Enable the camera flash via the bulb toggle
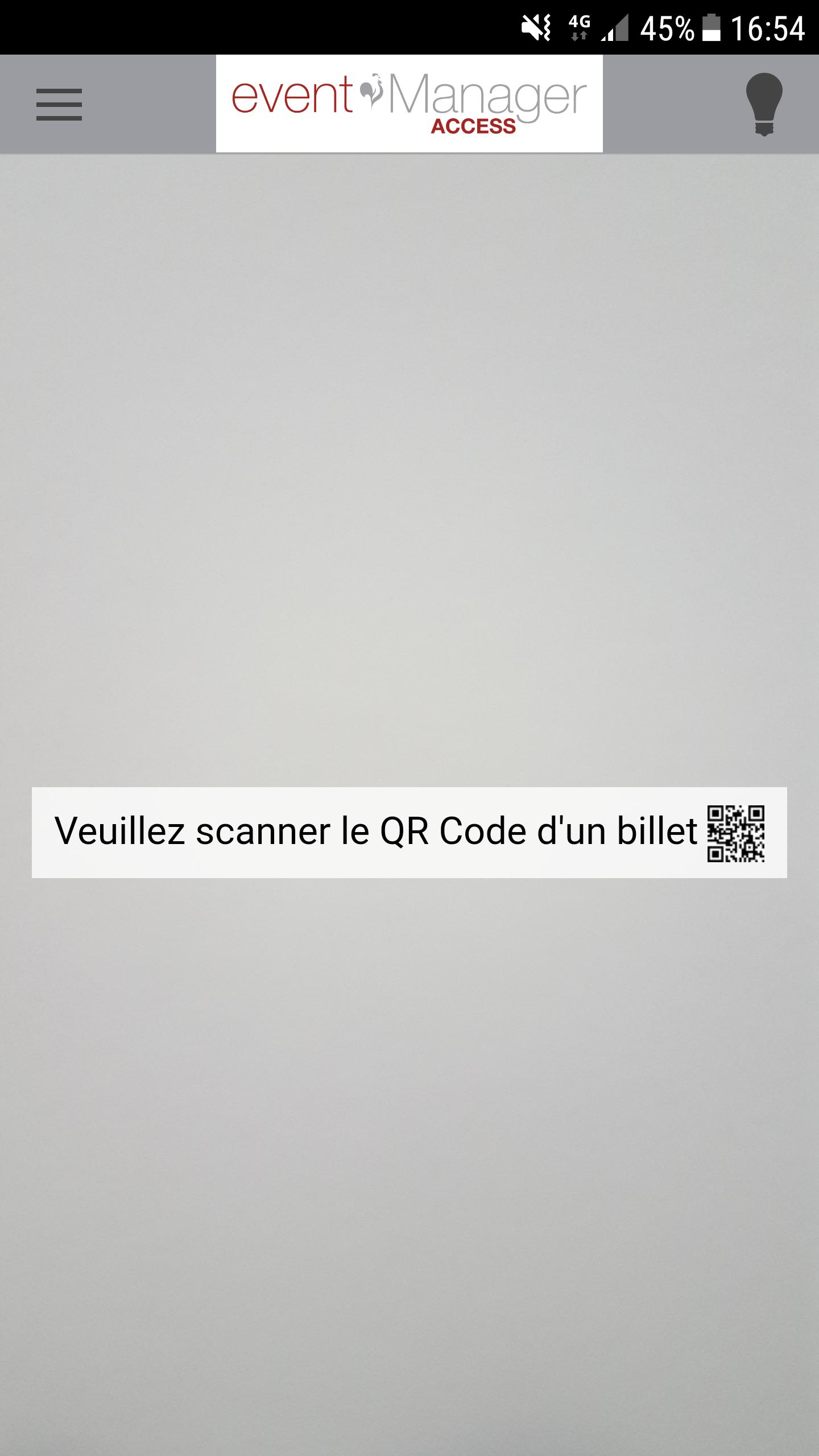 pos(764,104)
